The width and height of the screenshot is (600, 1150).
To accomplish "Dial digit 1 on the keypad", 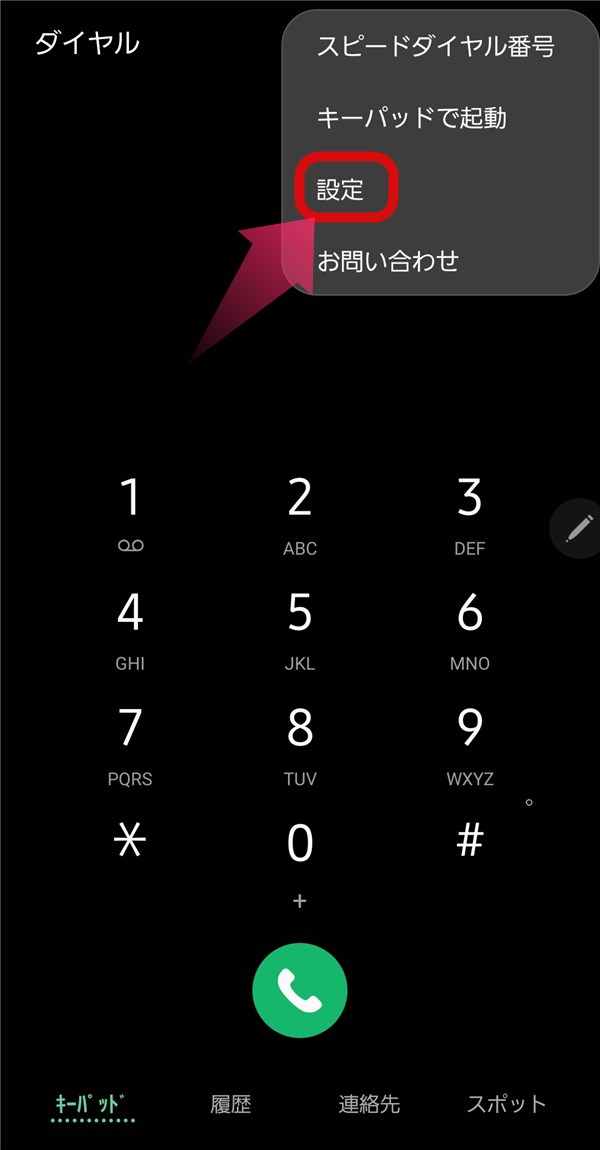I will tap(131, 510).
